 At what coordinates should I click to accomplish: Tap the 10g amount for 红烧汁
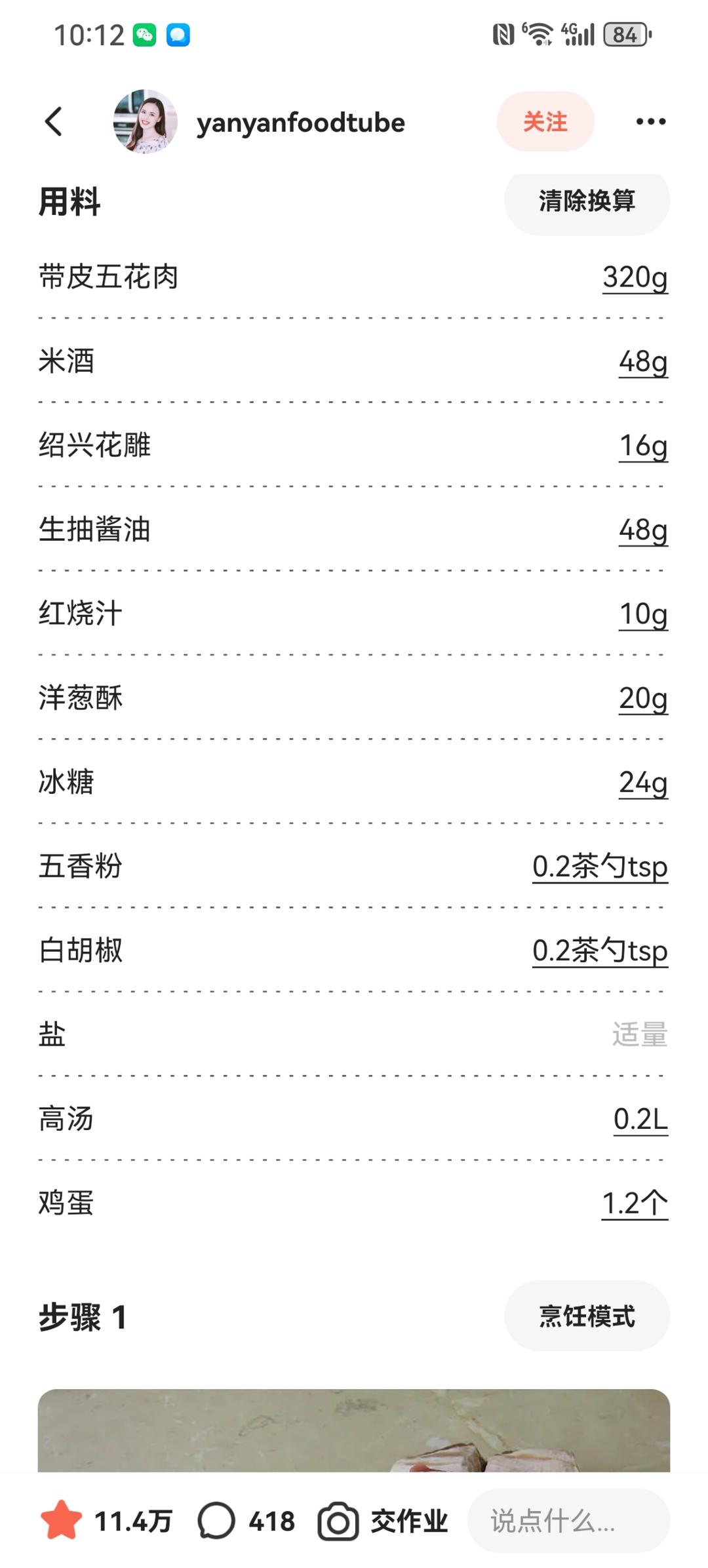pyautogui.click(x=643, y=614)
